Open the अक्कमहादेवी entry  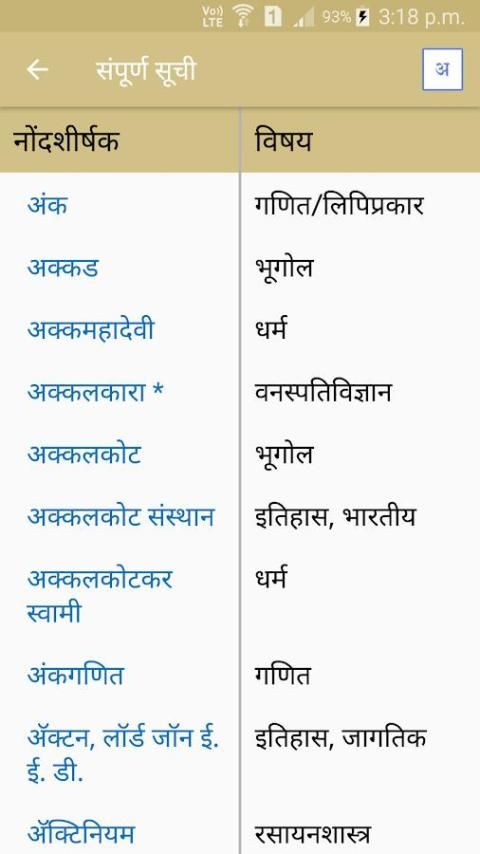tap(91, 330)
